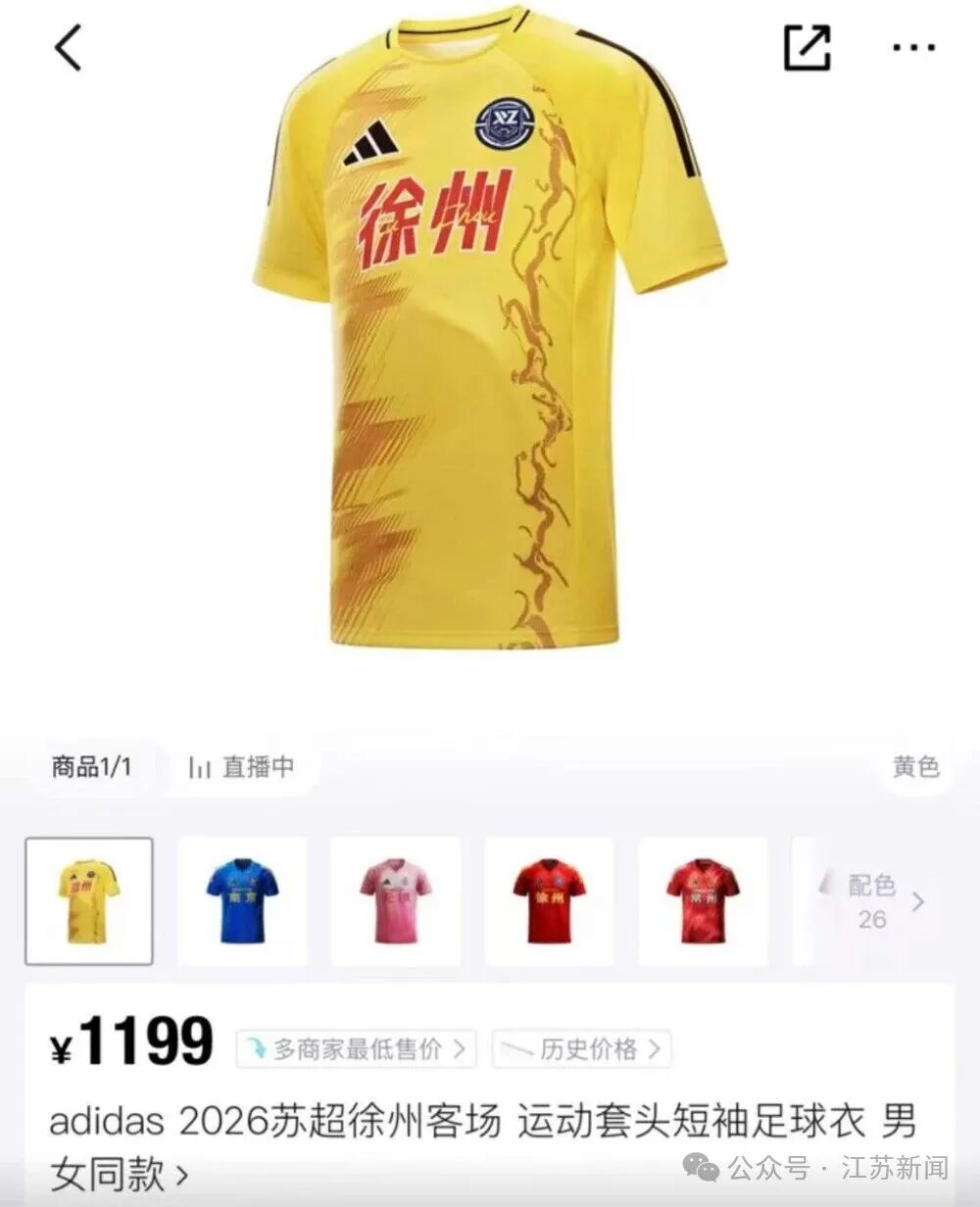Click the livestream bars icon beside 直播中
The image size is (980, 1207).
coord(199,770)
